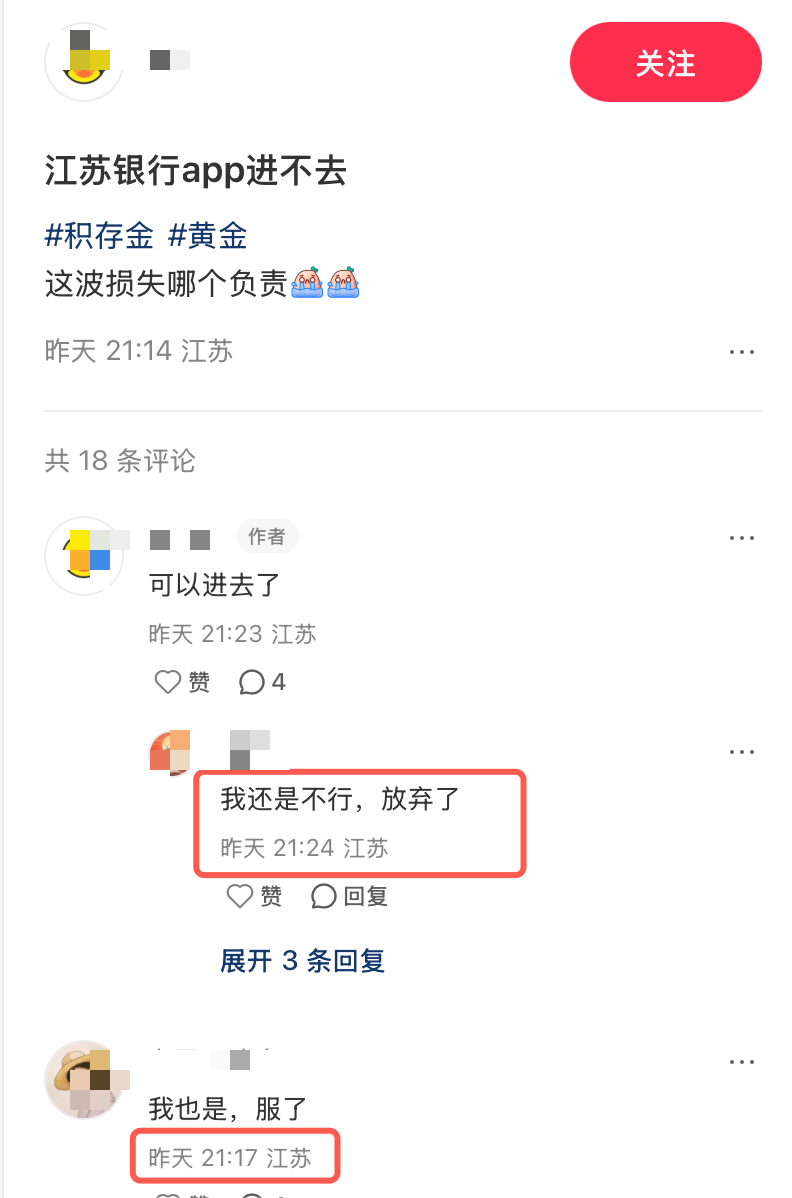Open the post's three-dot options menu
This screenshot has width=792, height=1198.
742,351
